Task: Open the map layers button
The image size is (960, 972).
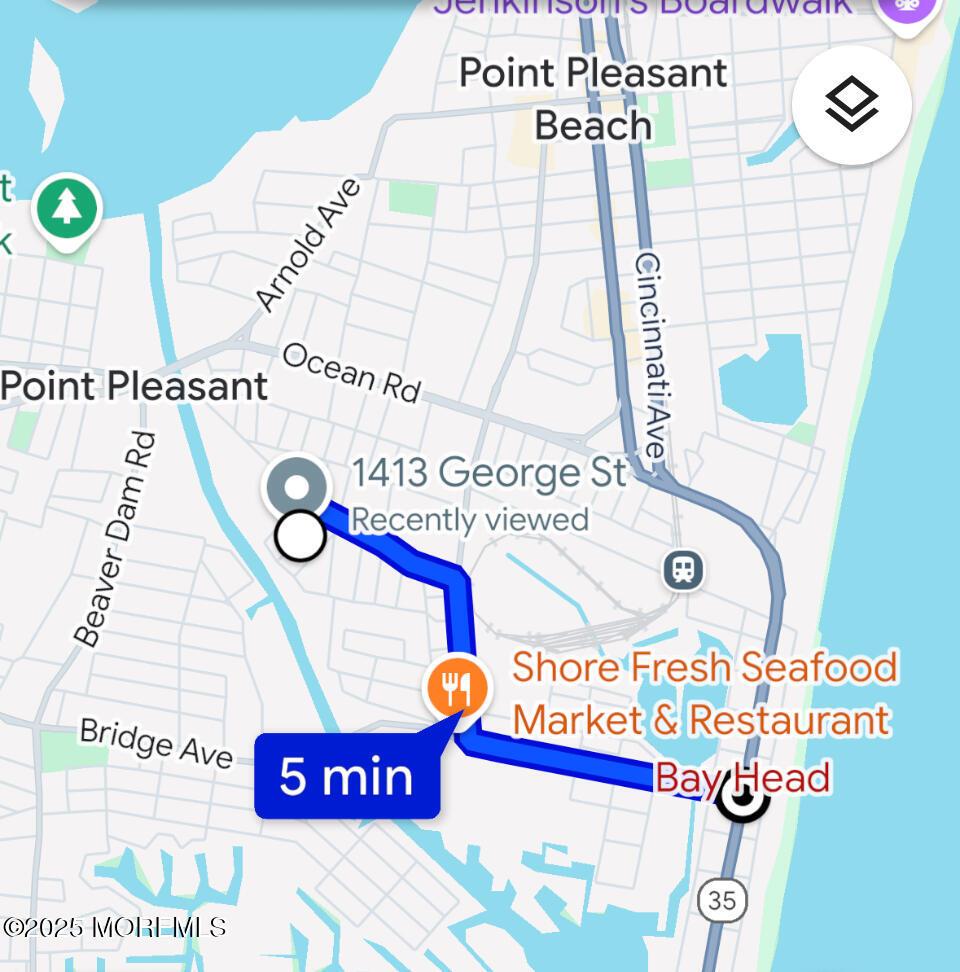Action: [x=851, y=104]
